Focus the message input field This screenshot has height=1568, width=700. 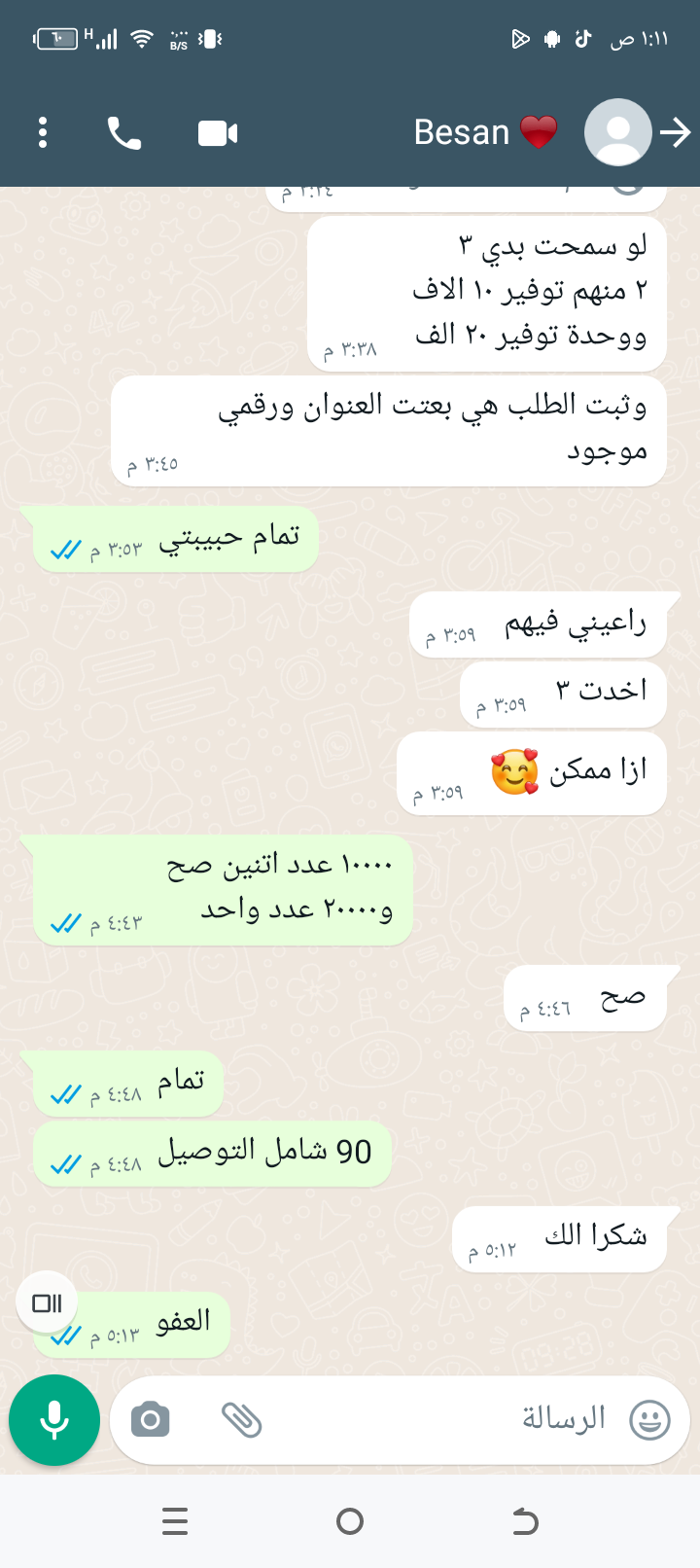437,1420
